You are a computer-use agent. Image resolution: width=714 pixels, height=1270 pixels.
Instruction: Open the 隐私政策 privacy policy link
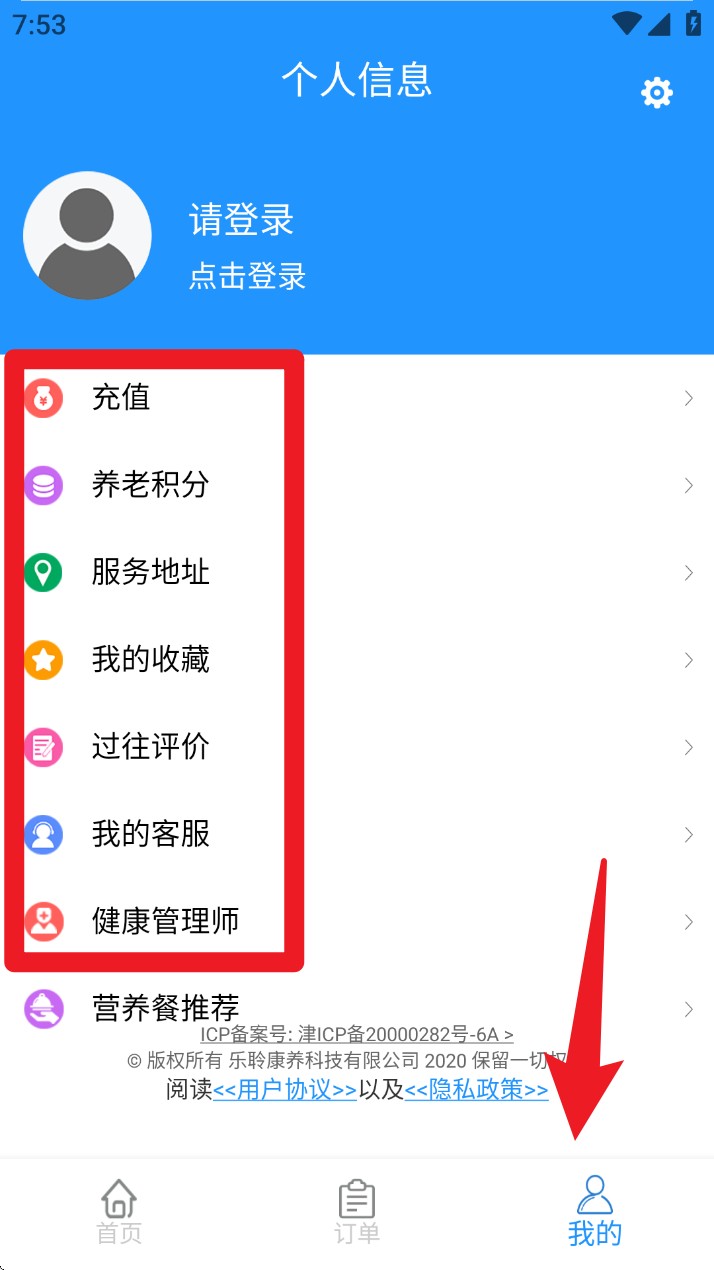[x=476, y=1090]
